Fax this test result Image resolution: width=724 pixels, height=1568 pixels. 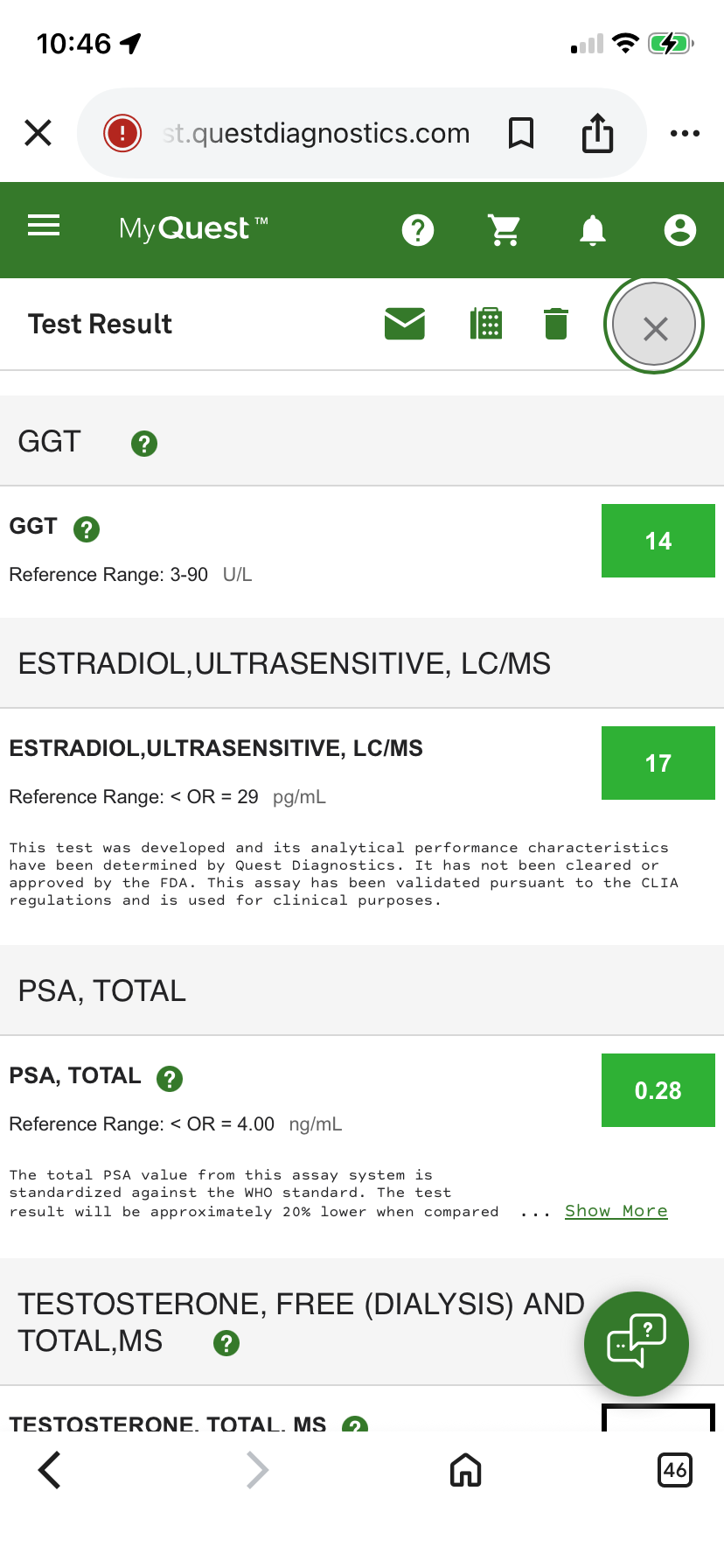[486, 324]
